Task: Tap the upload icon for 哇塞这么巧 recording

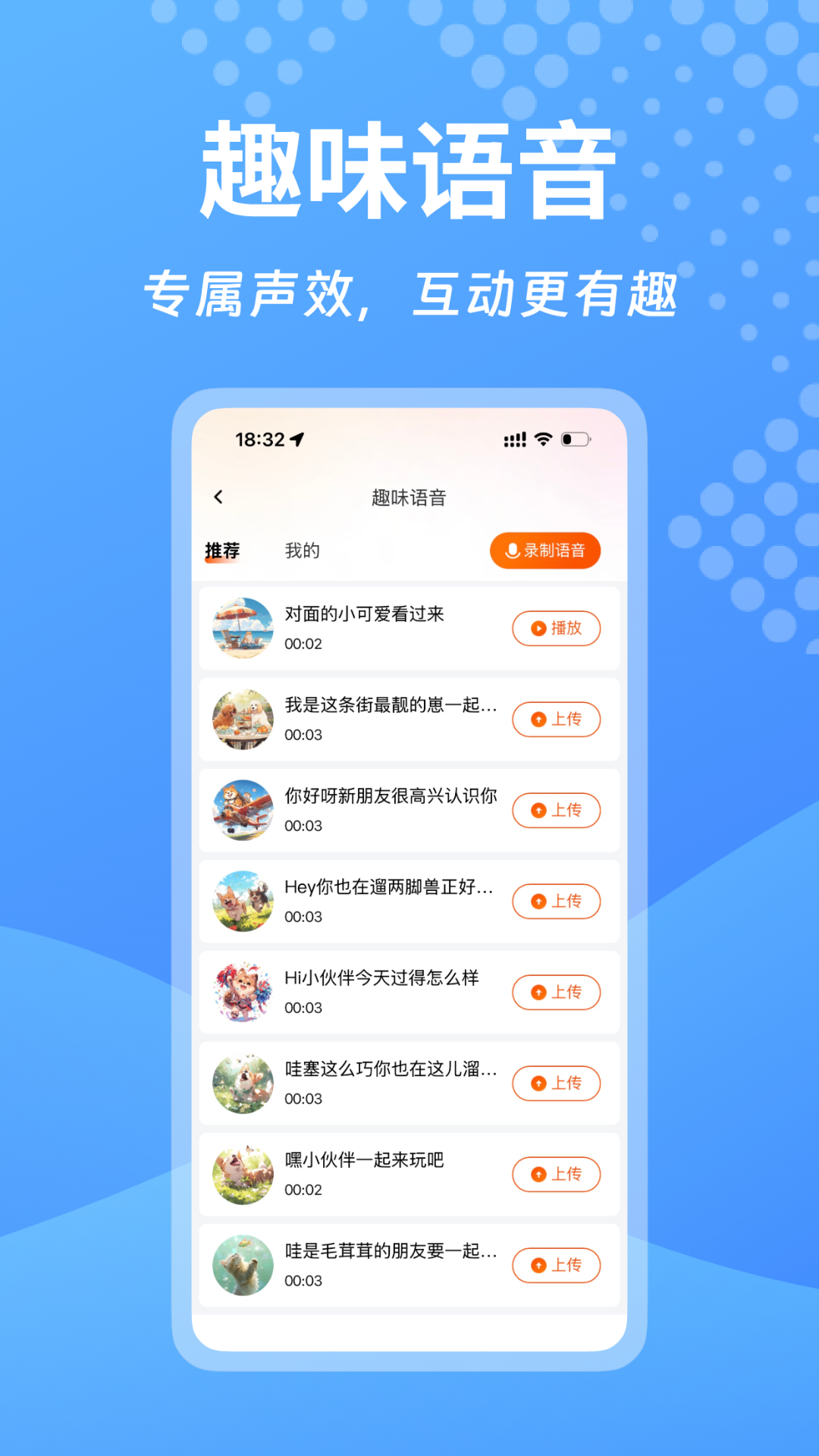Action: point(538,1084)
